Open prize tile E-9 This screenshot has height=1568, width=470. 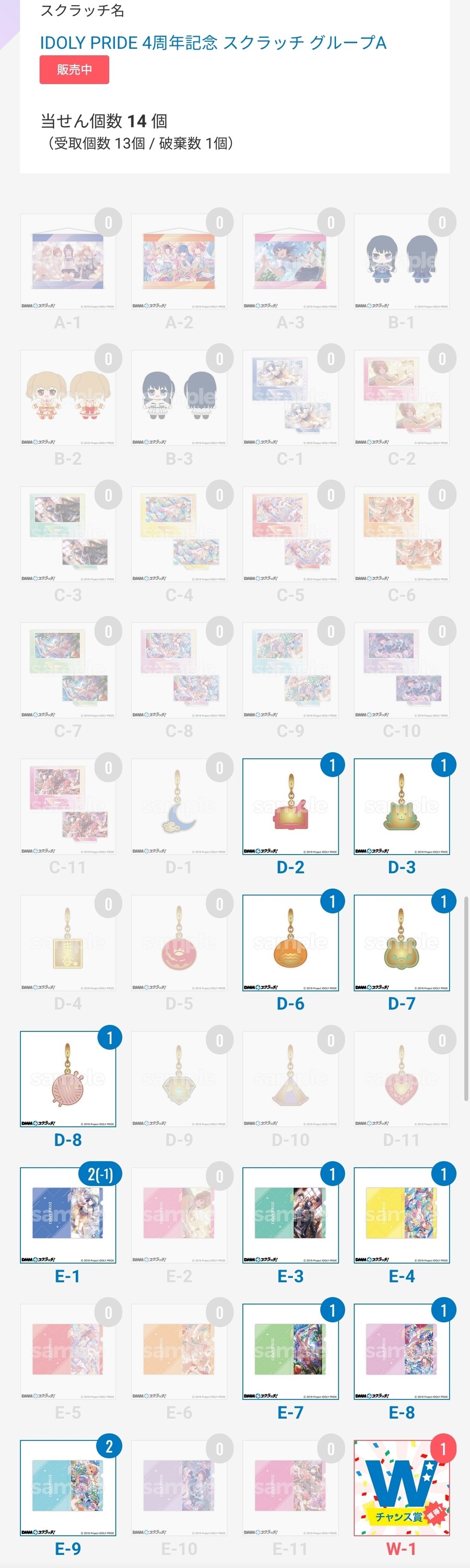(x=68, y=1488)
